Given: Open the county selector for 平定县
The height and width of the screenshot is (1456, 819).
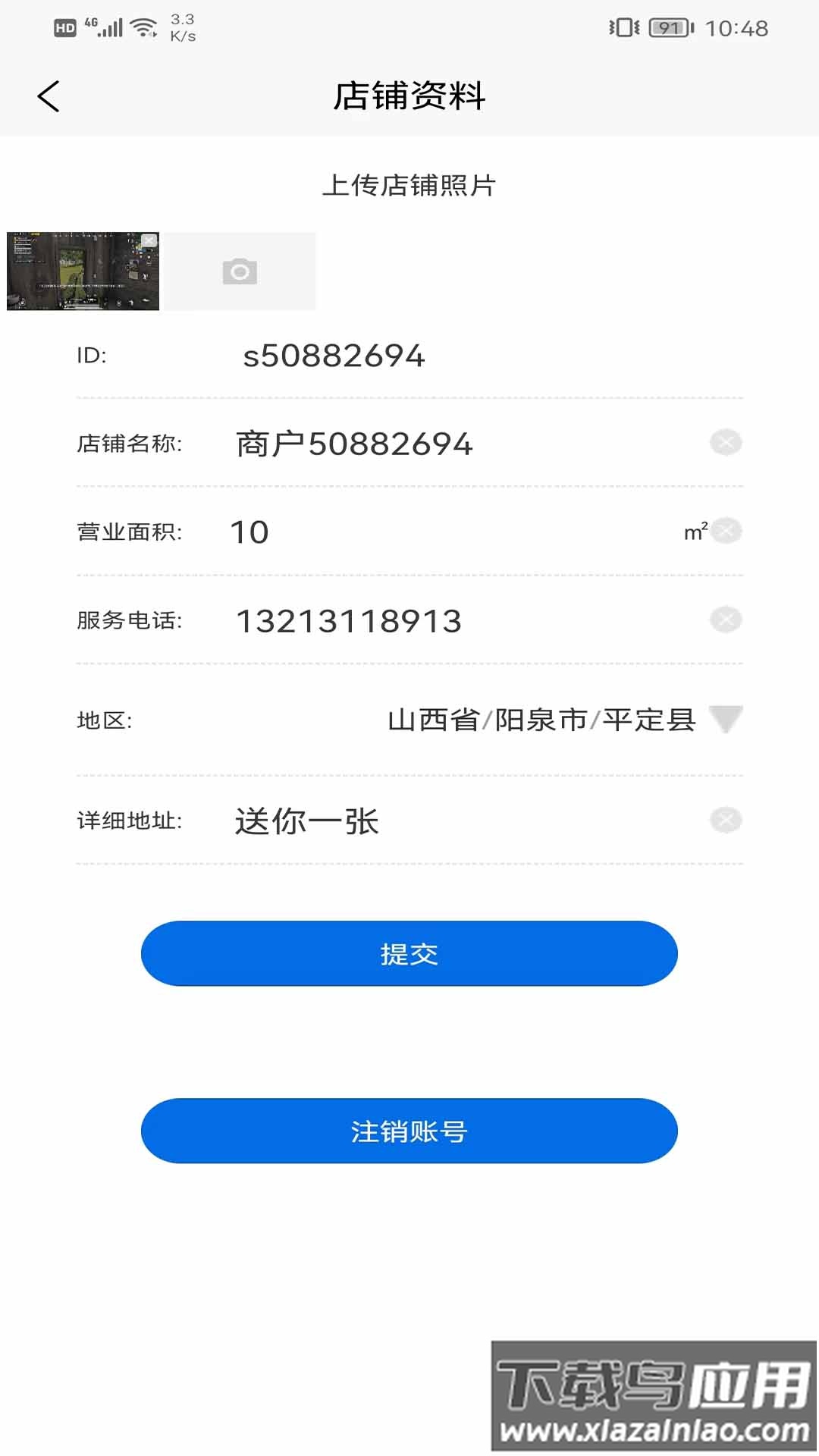Looking at the screenshot, I should click(x=648, y=721).
